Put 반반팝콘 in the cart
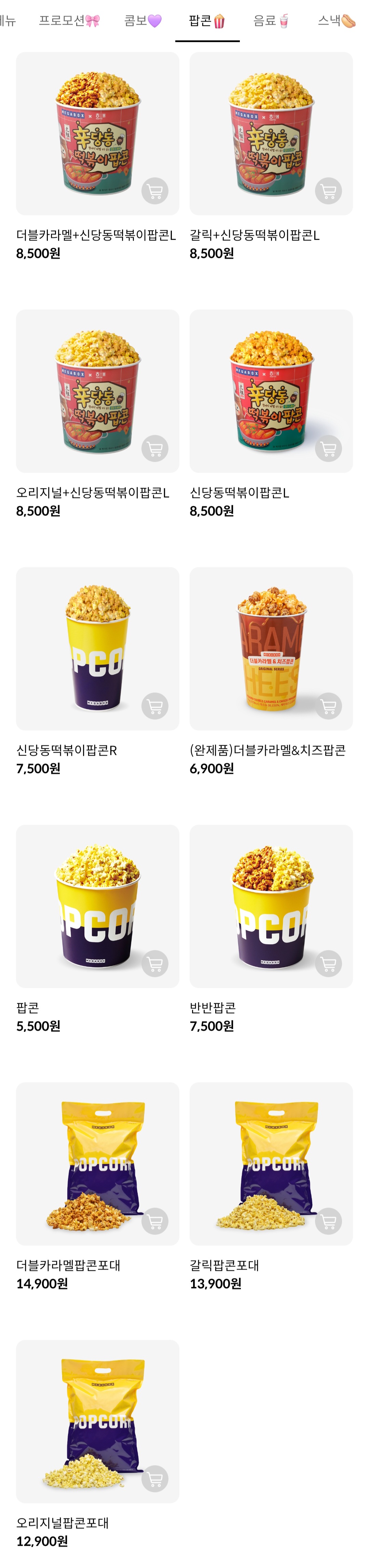Screen dimensions: 369x1568 point(328,964)
